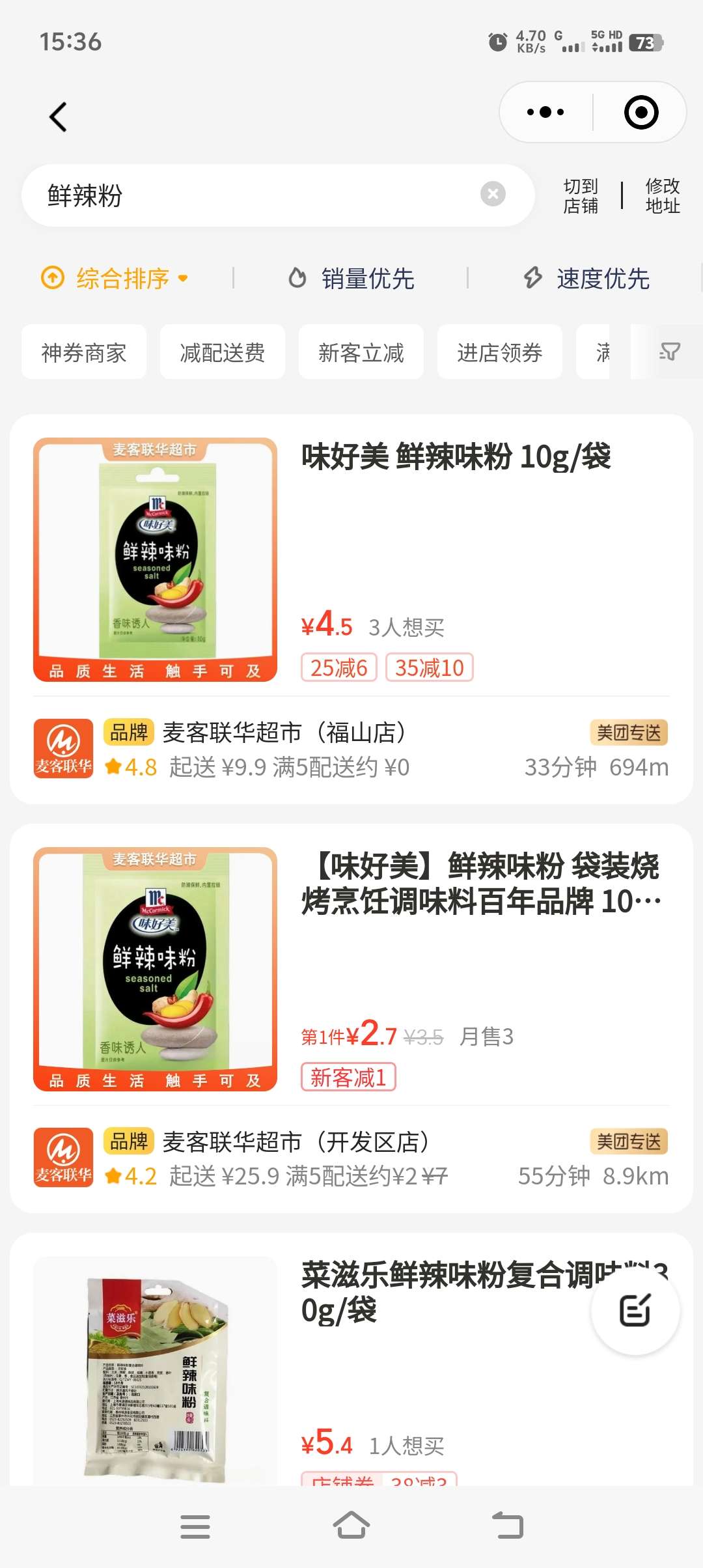Tap the floating feedback edit button
The width and height of the screenshot is (703, 1568).
coord(635,1310)
